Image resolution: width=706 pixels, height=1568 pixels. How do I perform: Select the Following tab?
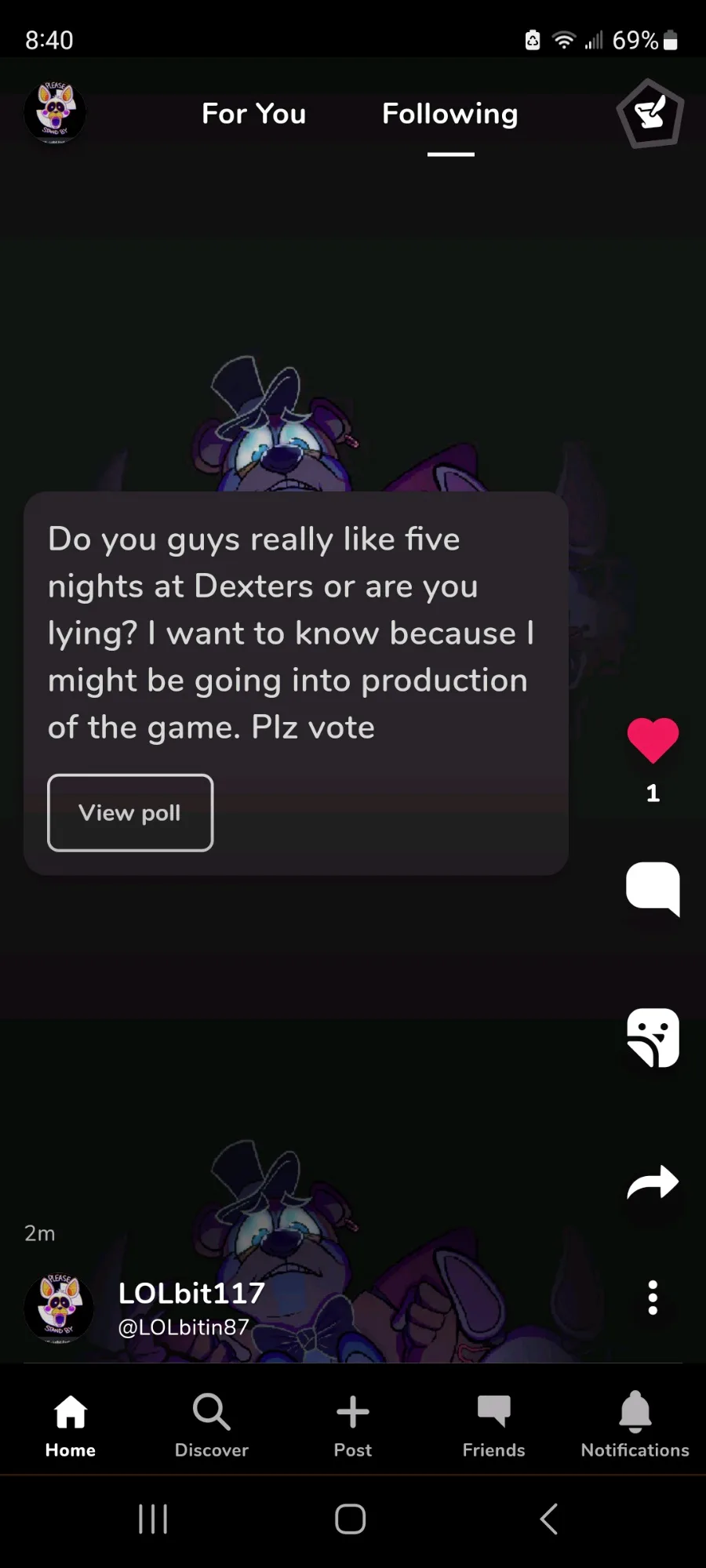pyautogui.click(x=449, y=114)
